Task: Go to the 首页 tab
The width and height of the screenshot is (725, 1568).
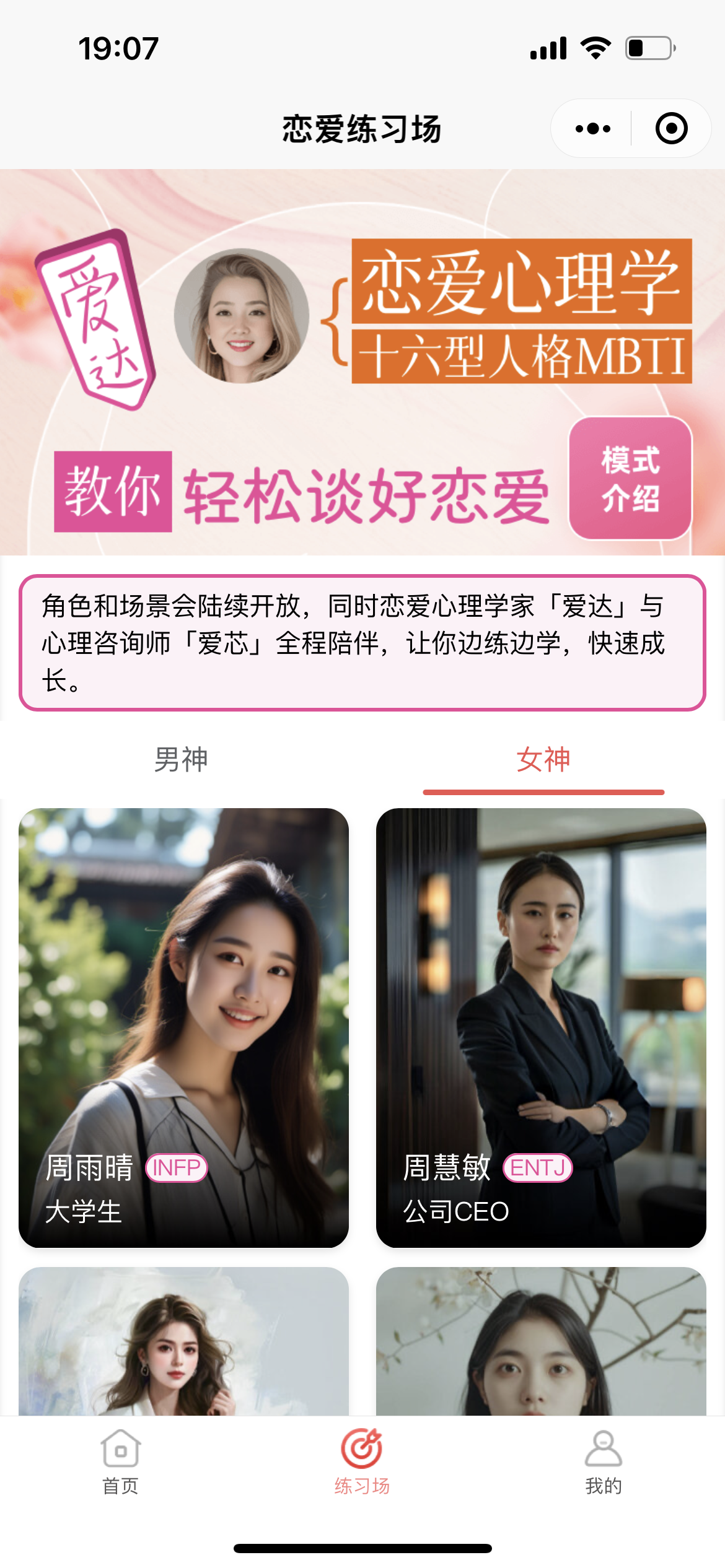Action: click(121, 1462)
